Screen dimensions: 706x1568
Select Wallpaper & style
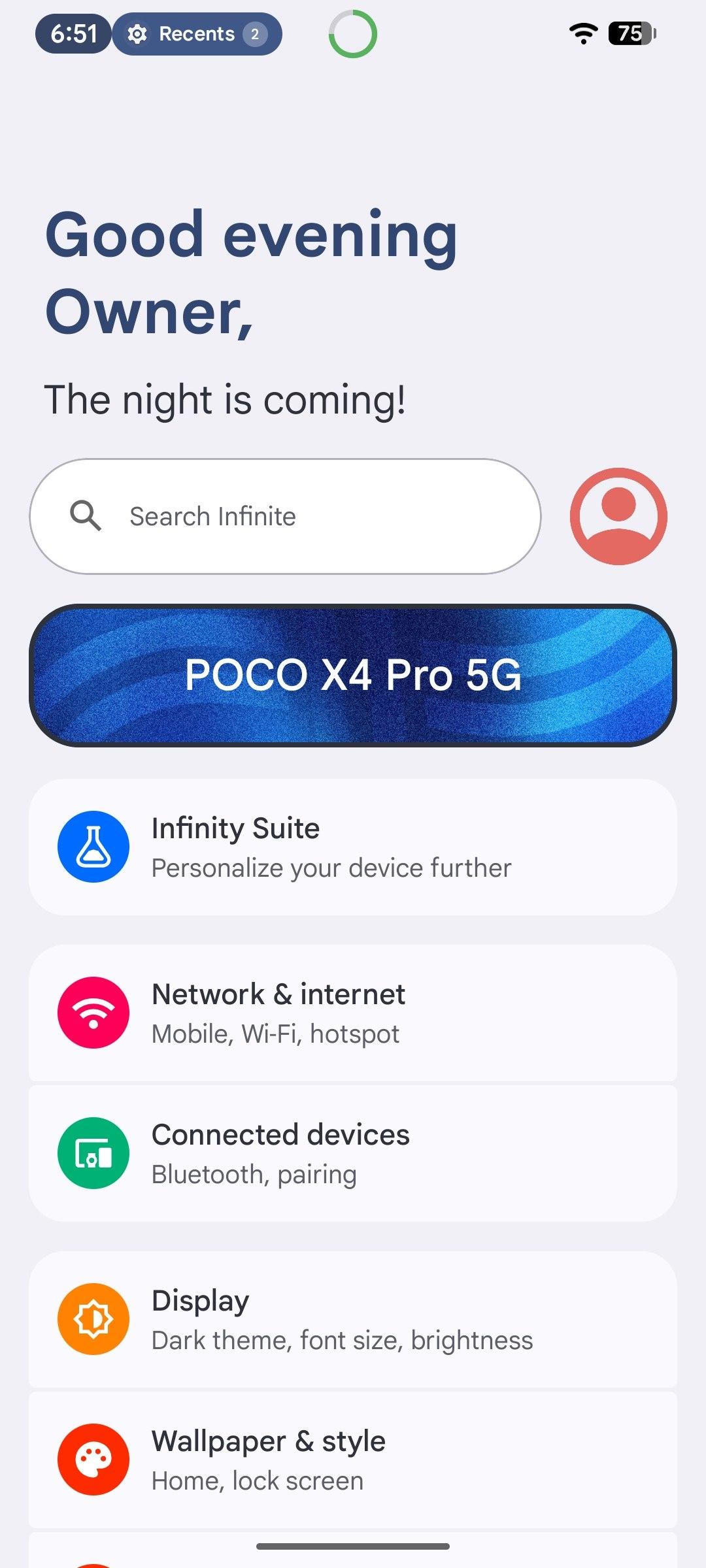coord(353,1459)
